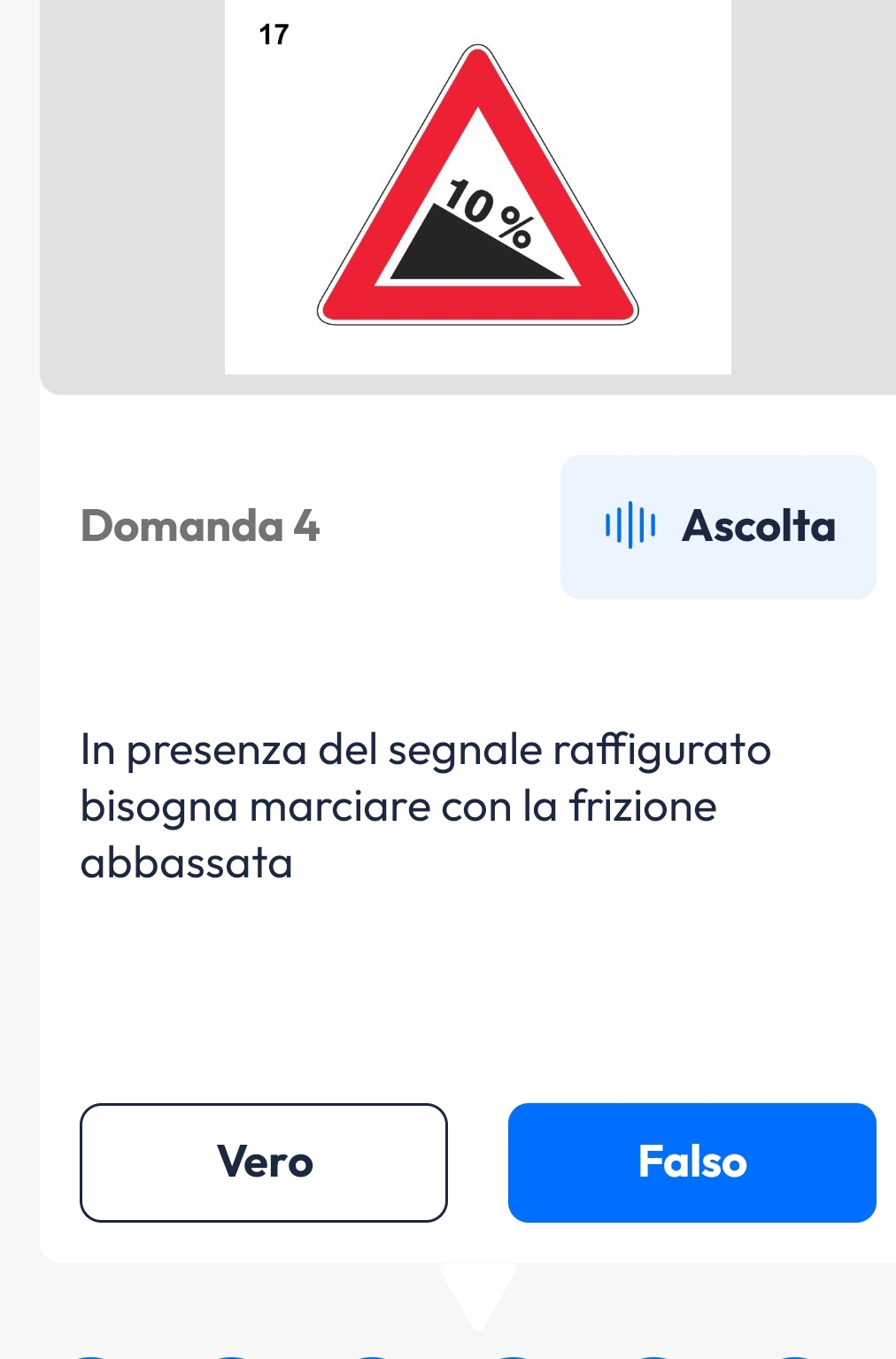Play the question audio with Ascolta
896x1359 pixels.
coord(718,527)
